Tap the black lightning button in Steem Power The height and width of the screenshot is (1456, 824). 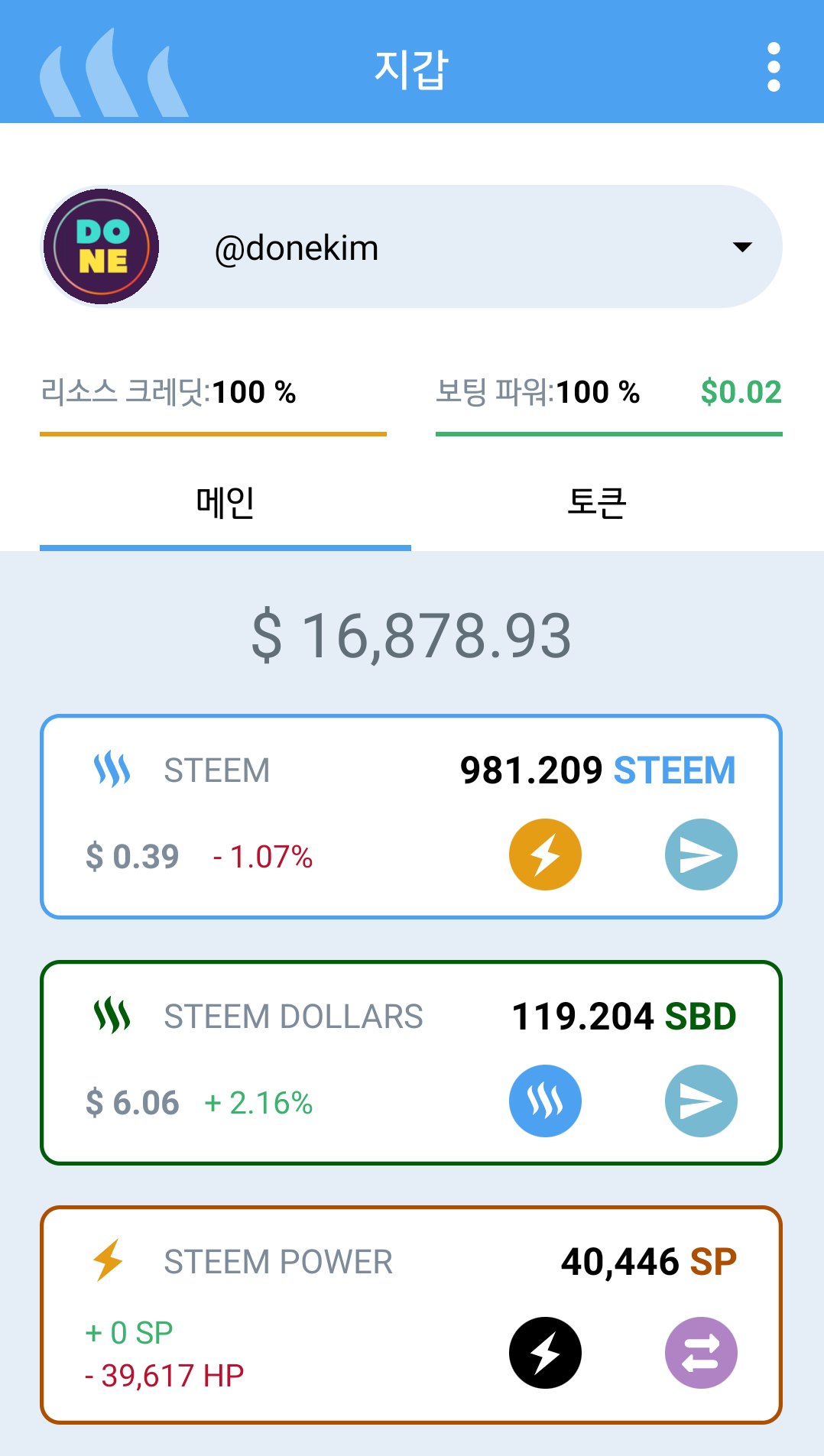pyautogui.click(x=545, y=1353)
